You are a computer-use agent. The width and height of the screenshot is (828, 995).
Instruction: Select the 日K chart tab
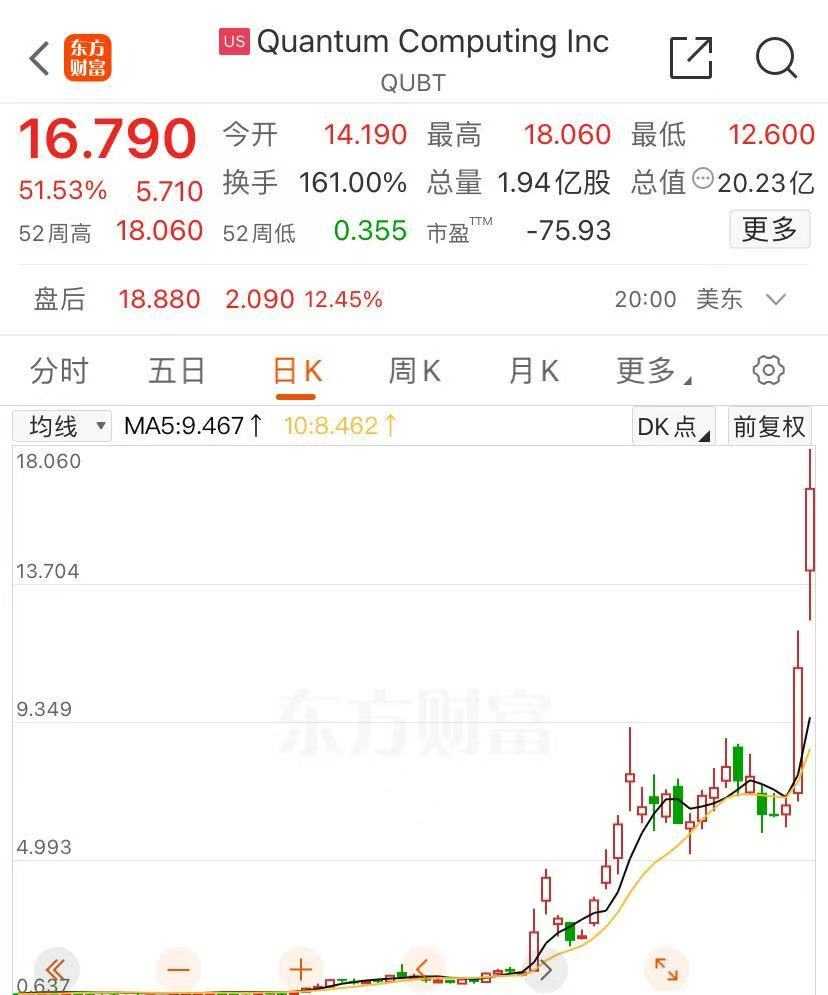(297, 371)
